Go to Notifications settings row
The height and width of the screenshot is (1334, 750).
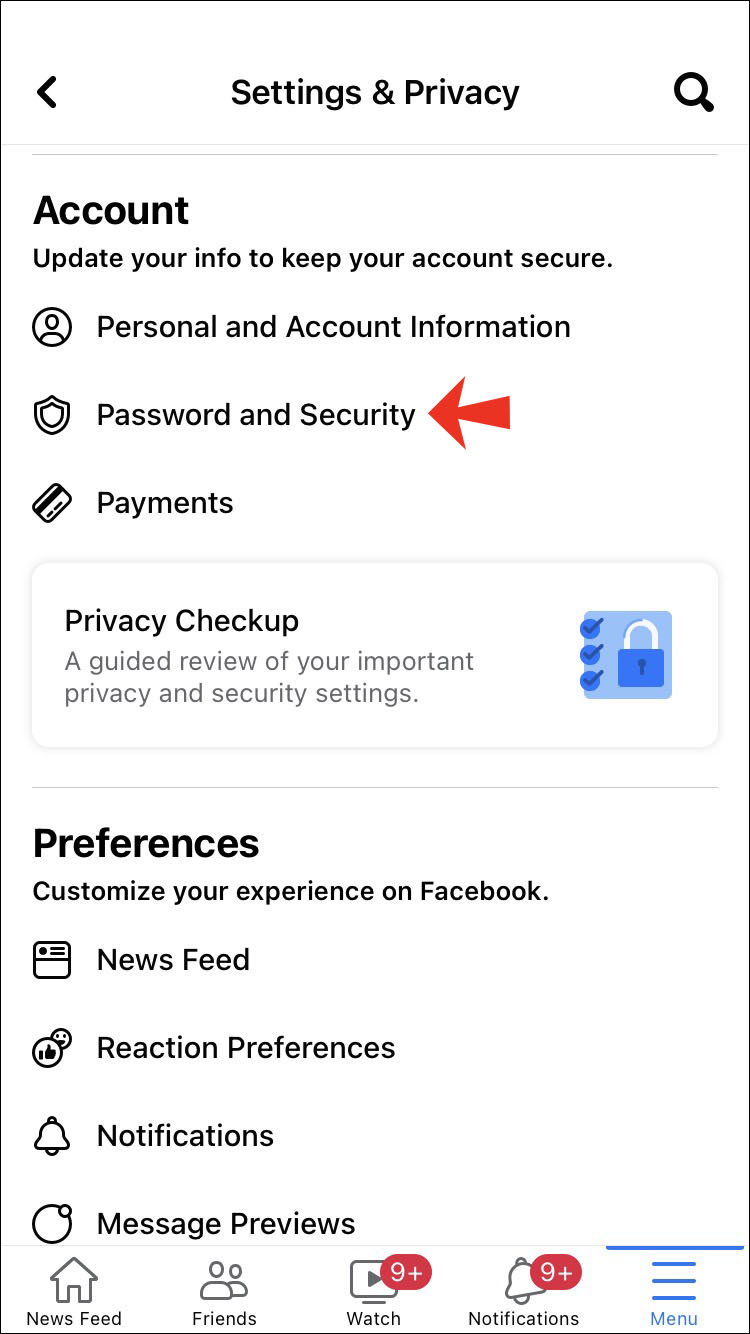pos(185,1136)
